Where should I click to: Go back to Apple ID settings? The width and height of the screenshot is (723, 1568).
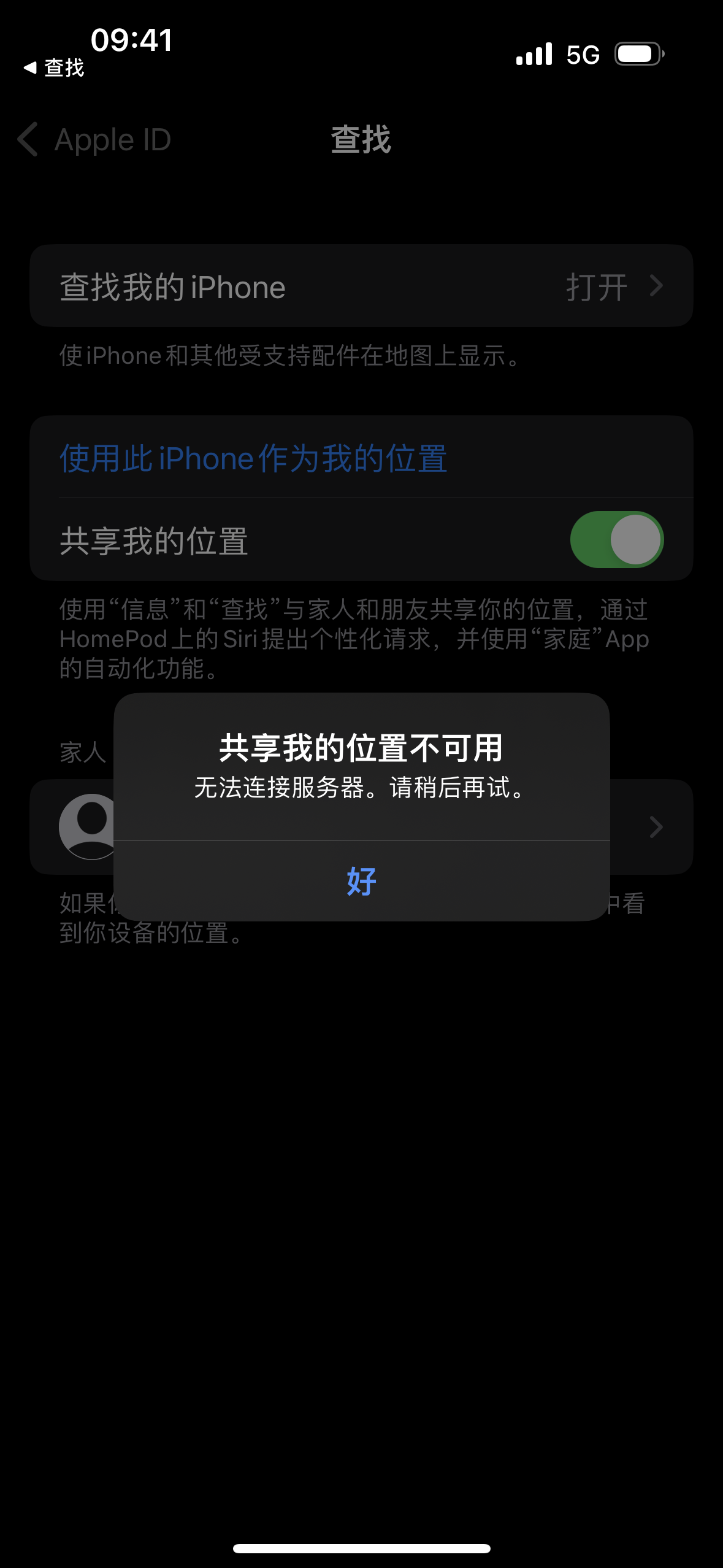click(x=95, y=140)
